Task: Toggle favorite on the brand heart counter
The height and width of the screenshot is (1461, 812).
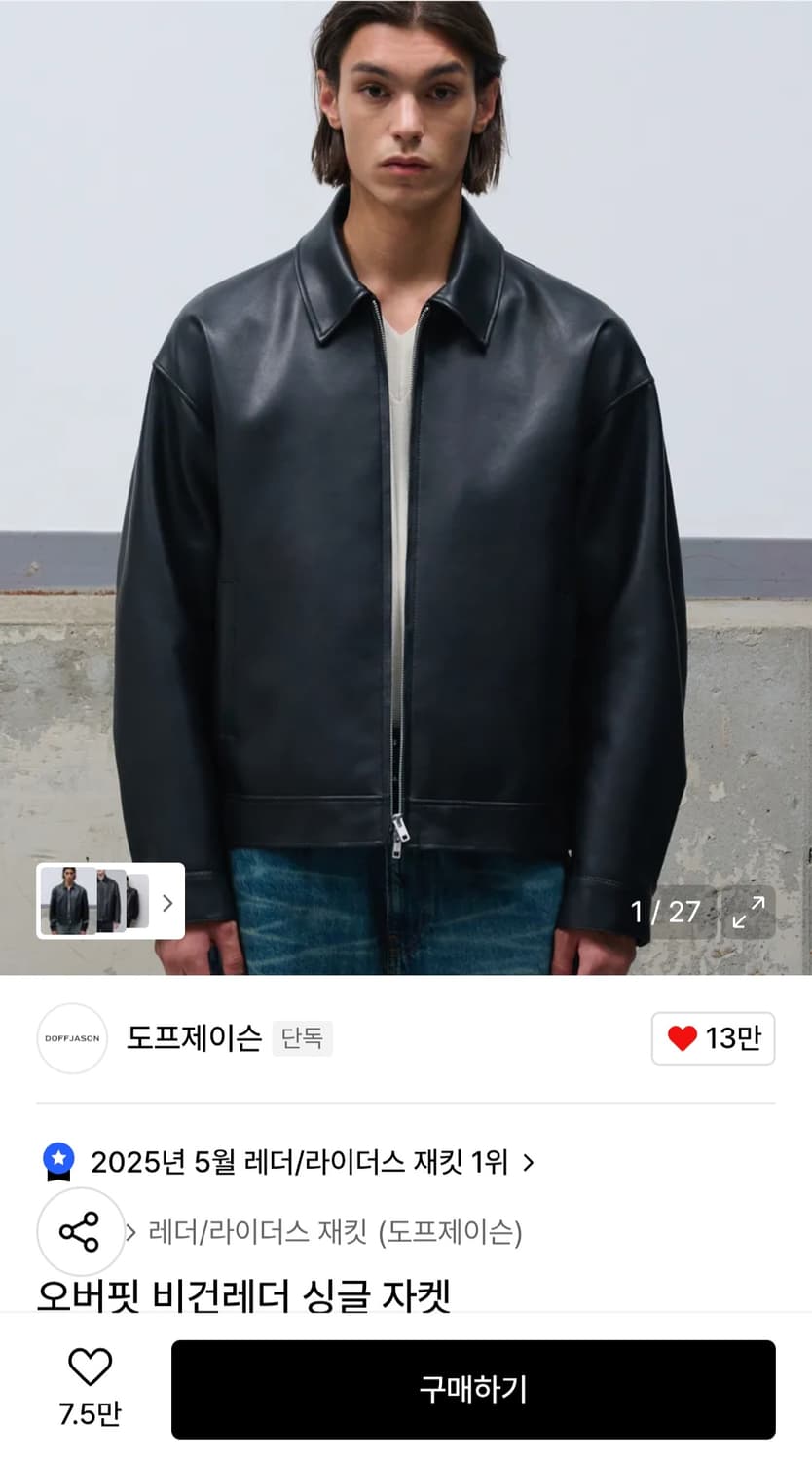Action: coord(714,1038)
